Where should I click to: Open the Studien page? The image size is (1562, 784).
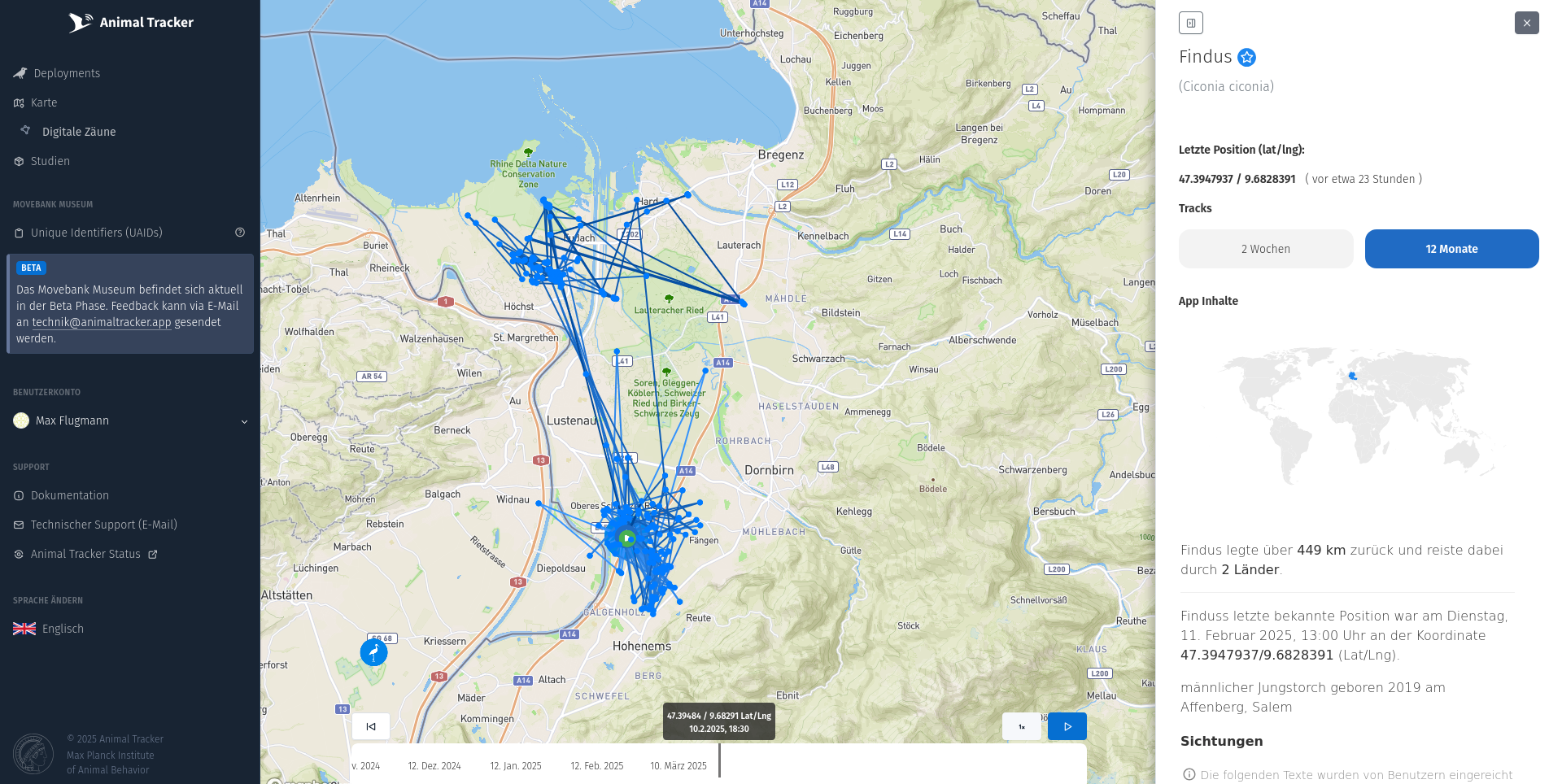(41, 161)
